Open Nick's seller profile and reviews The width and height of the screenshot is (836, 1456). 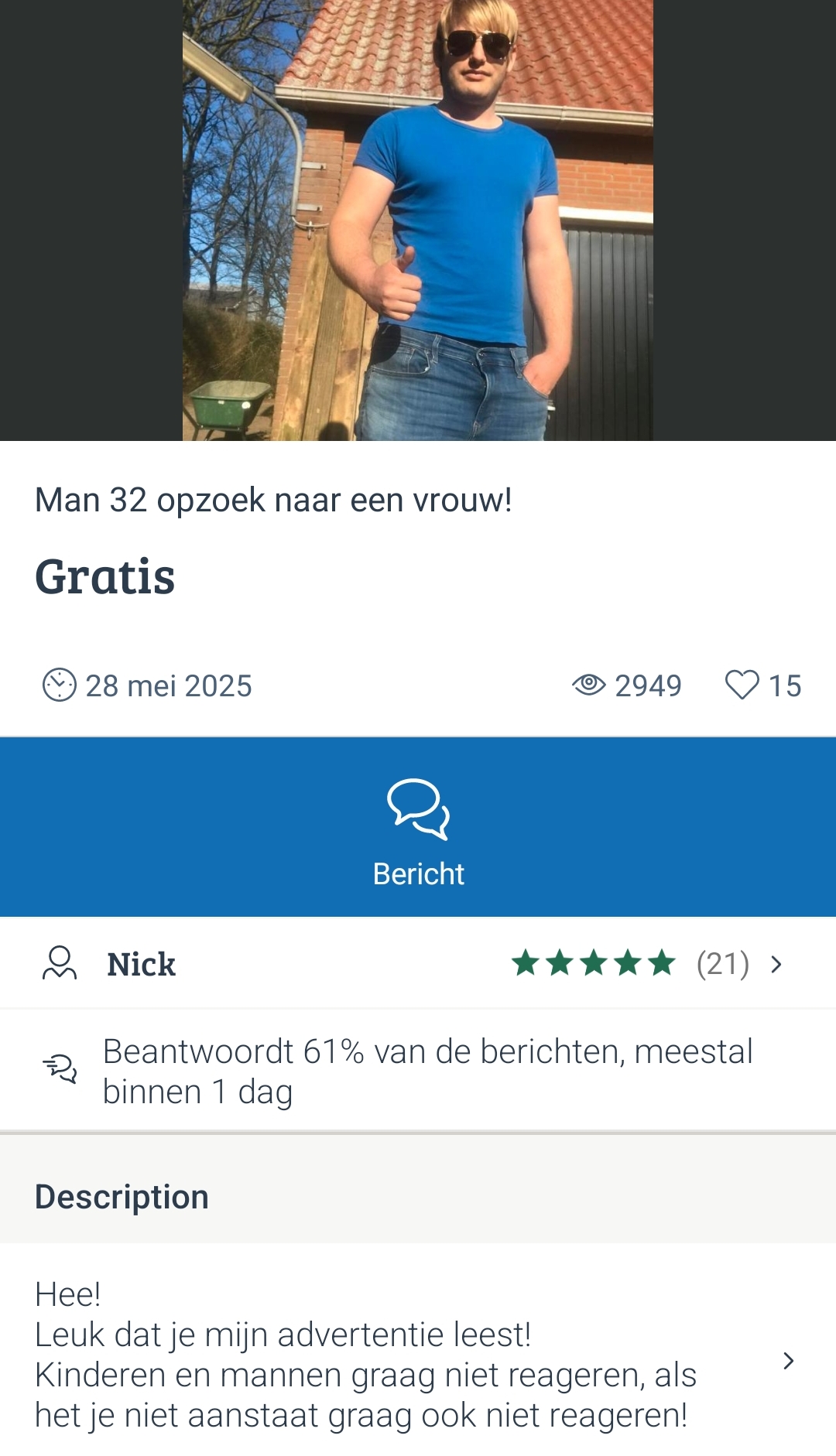(418, 964)
